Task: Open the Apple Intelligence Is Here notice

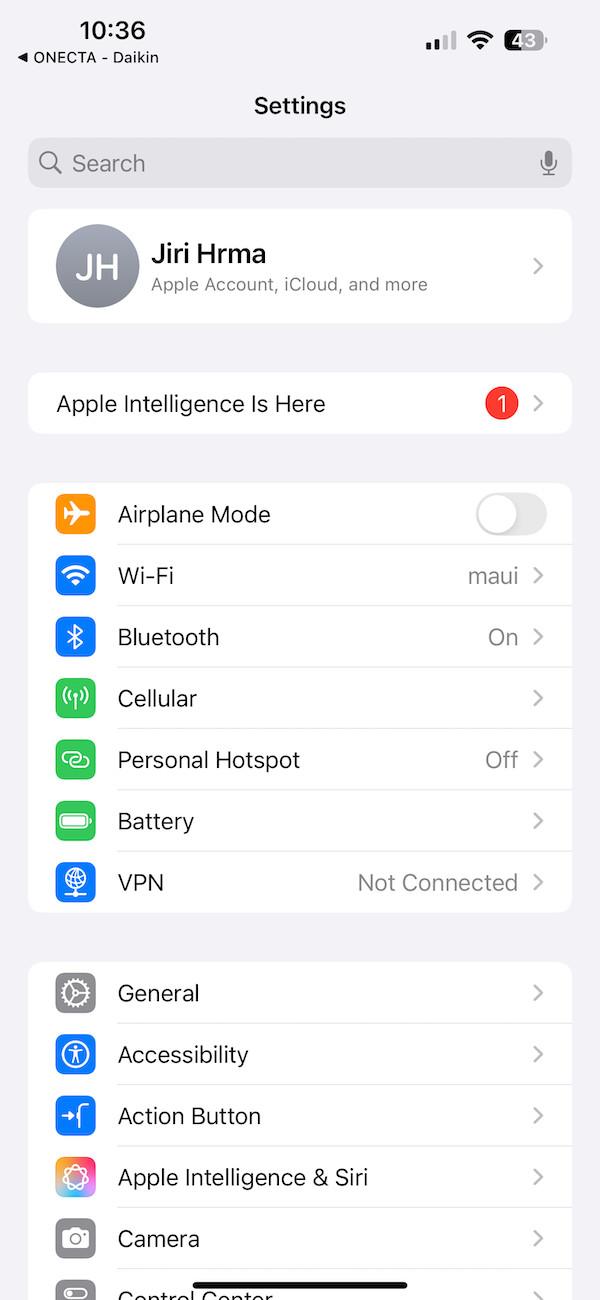Action: point(300,404)
